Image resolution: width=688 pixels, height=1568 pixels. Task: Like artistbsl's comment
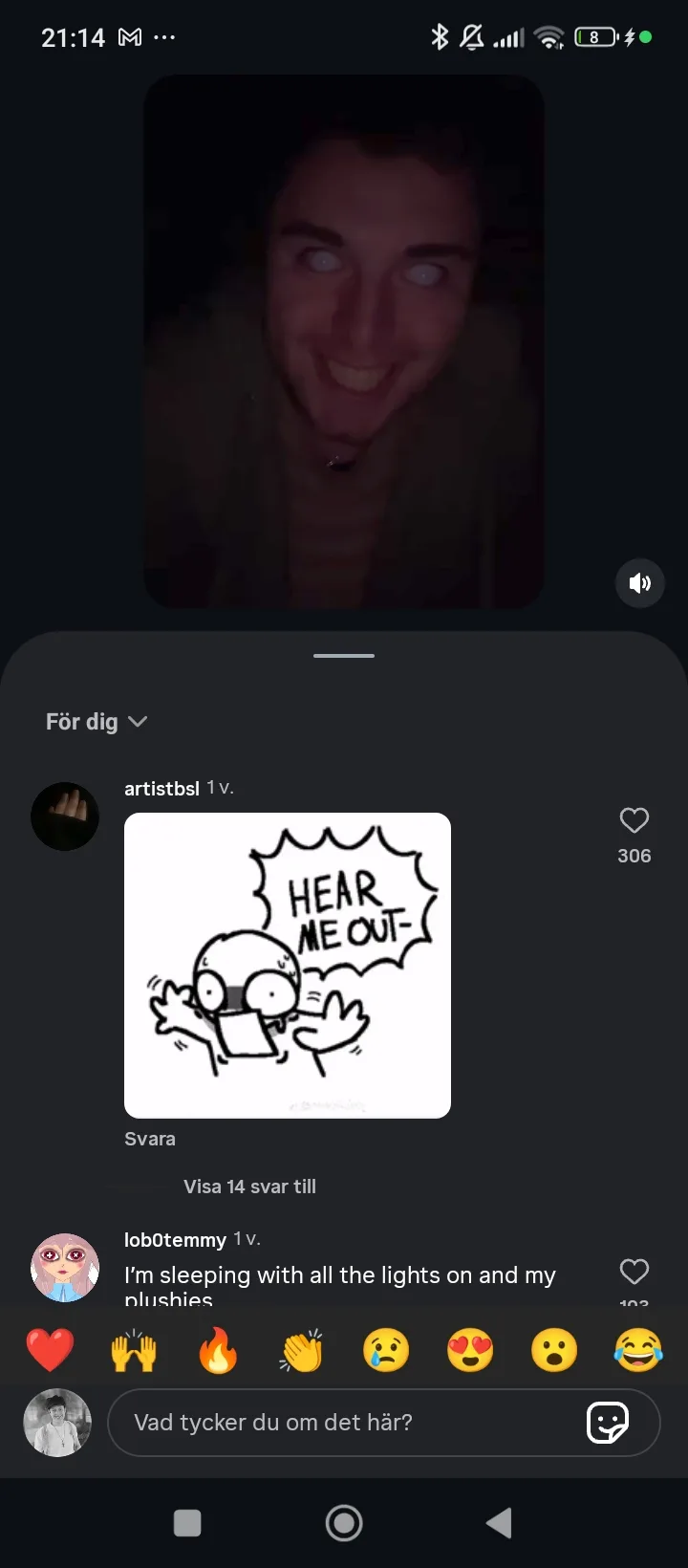tap(634, 820)
